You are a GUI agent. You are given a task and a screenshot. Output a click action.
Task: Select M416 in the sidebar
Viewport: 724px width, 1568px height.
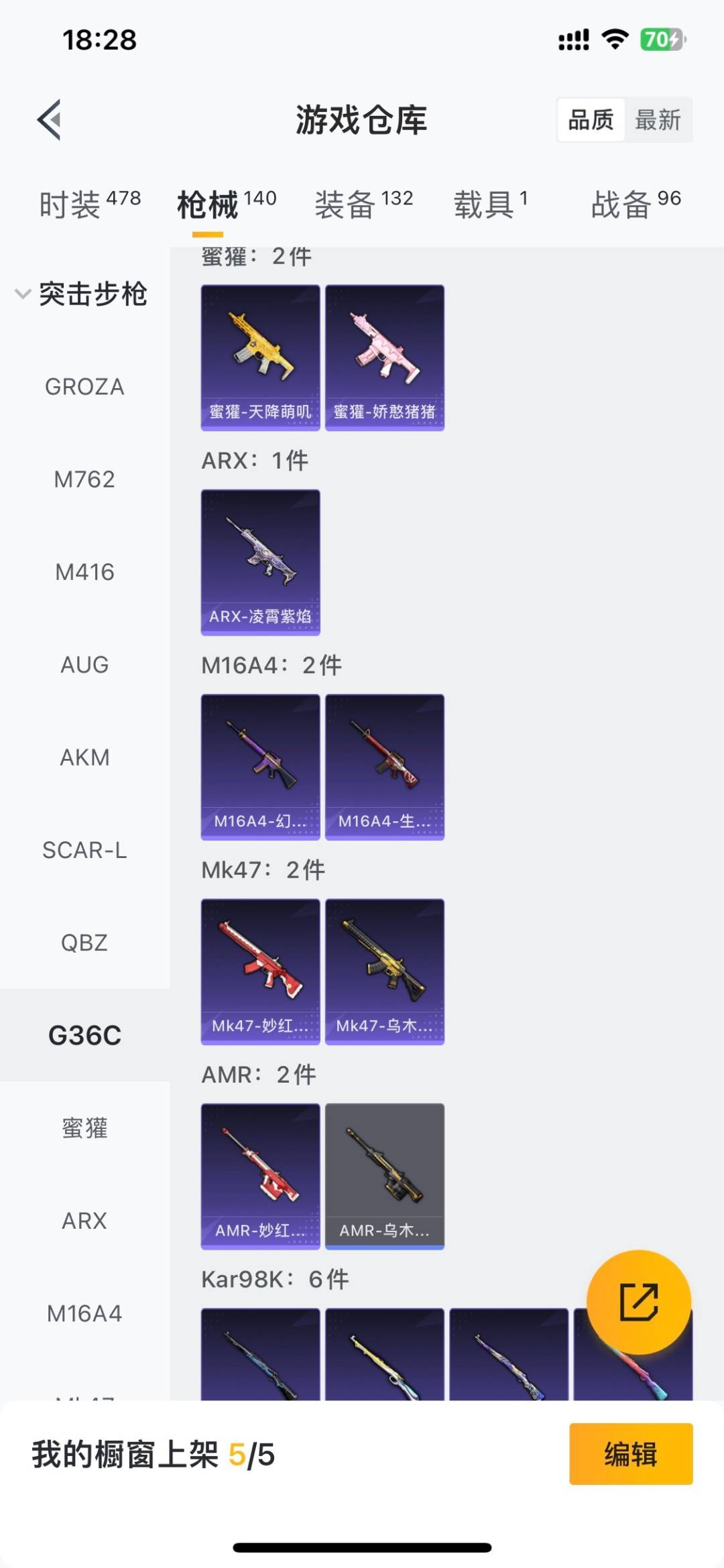coord(84,572)
